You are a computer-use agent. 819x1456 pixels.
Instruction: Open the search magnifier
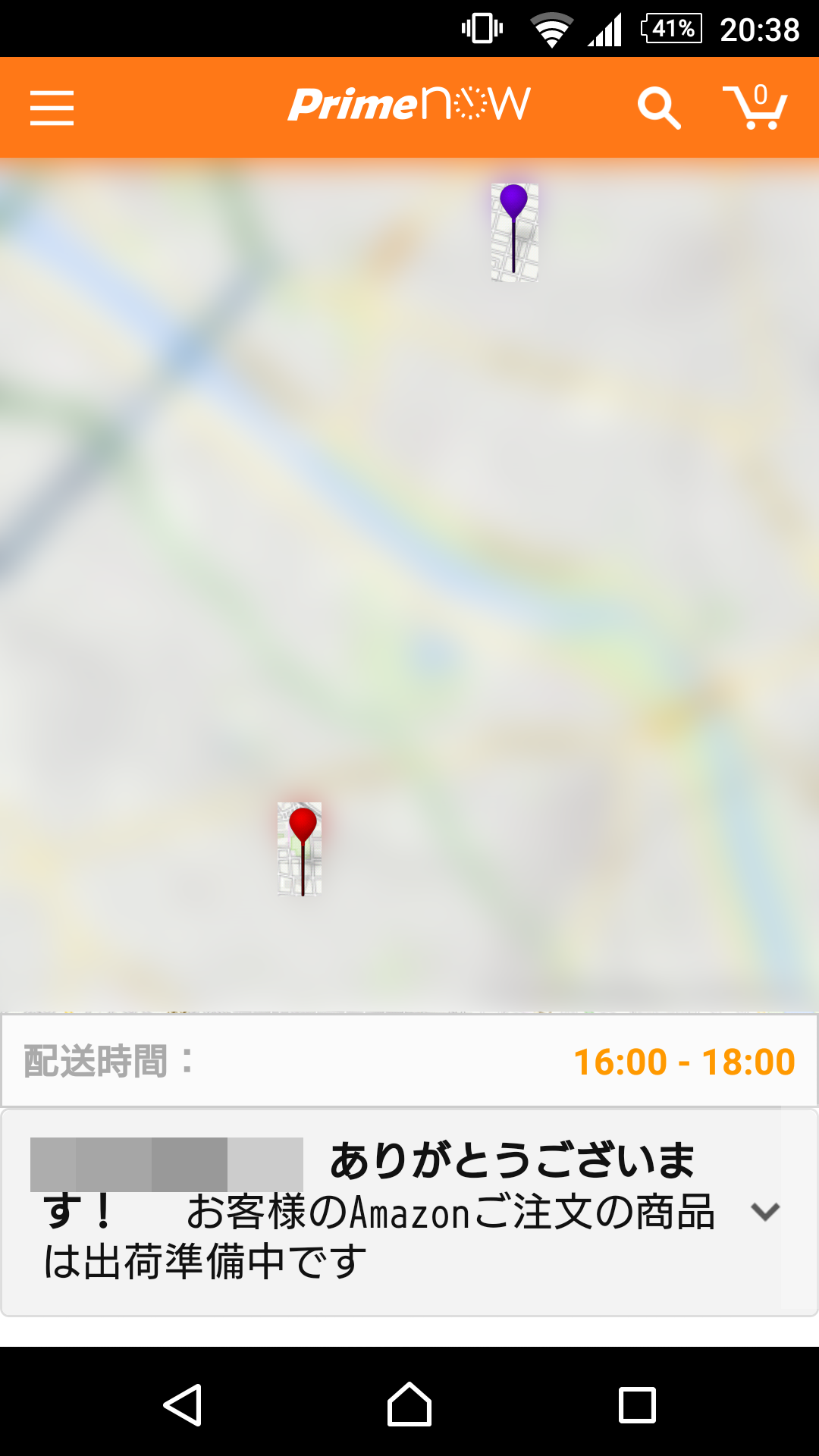click(x=659, y=108)
